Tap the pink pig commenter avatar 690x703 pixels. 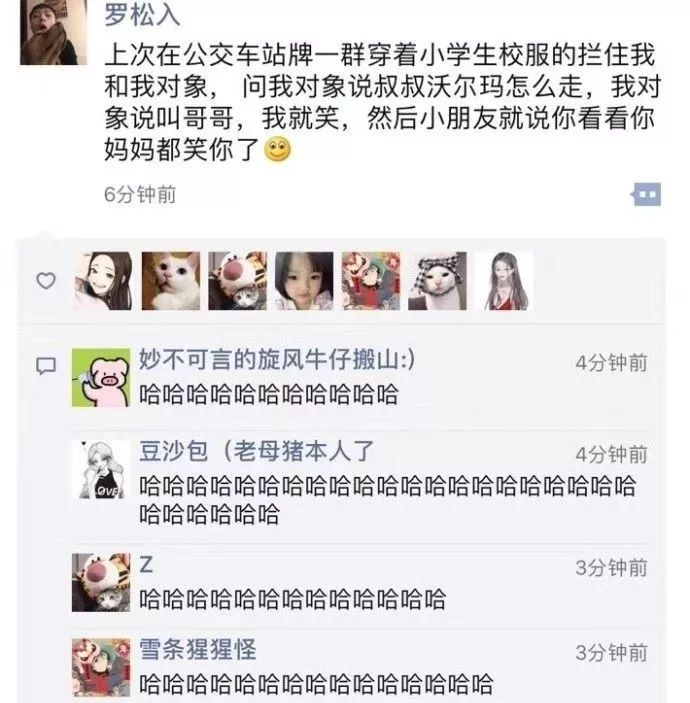click(101, 378)
